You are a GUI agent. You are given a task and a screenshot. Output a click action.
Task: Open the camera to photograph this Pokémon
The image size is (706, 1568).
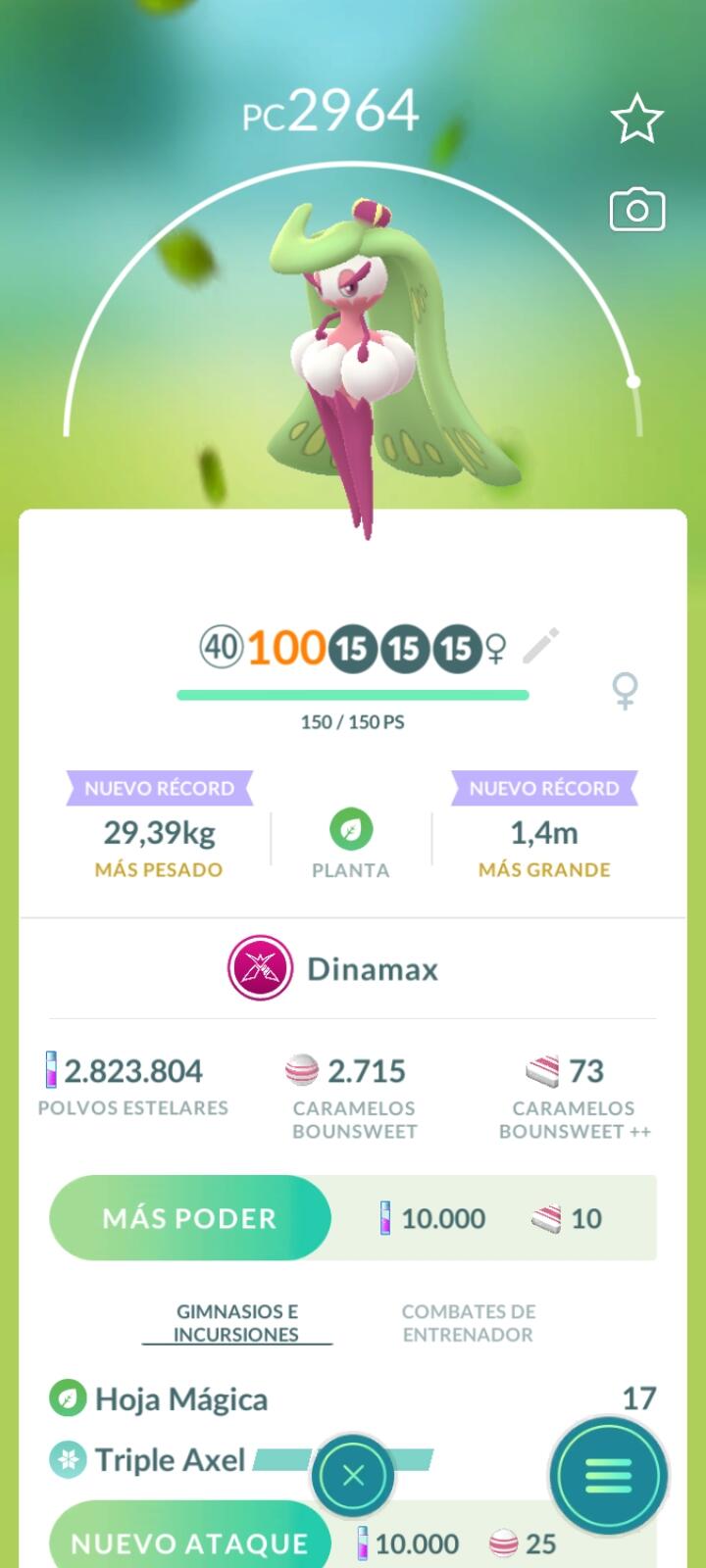point(636,210)
